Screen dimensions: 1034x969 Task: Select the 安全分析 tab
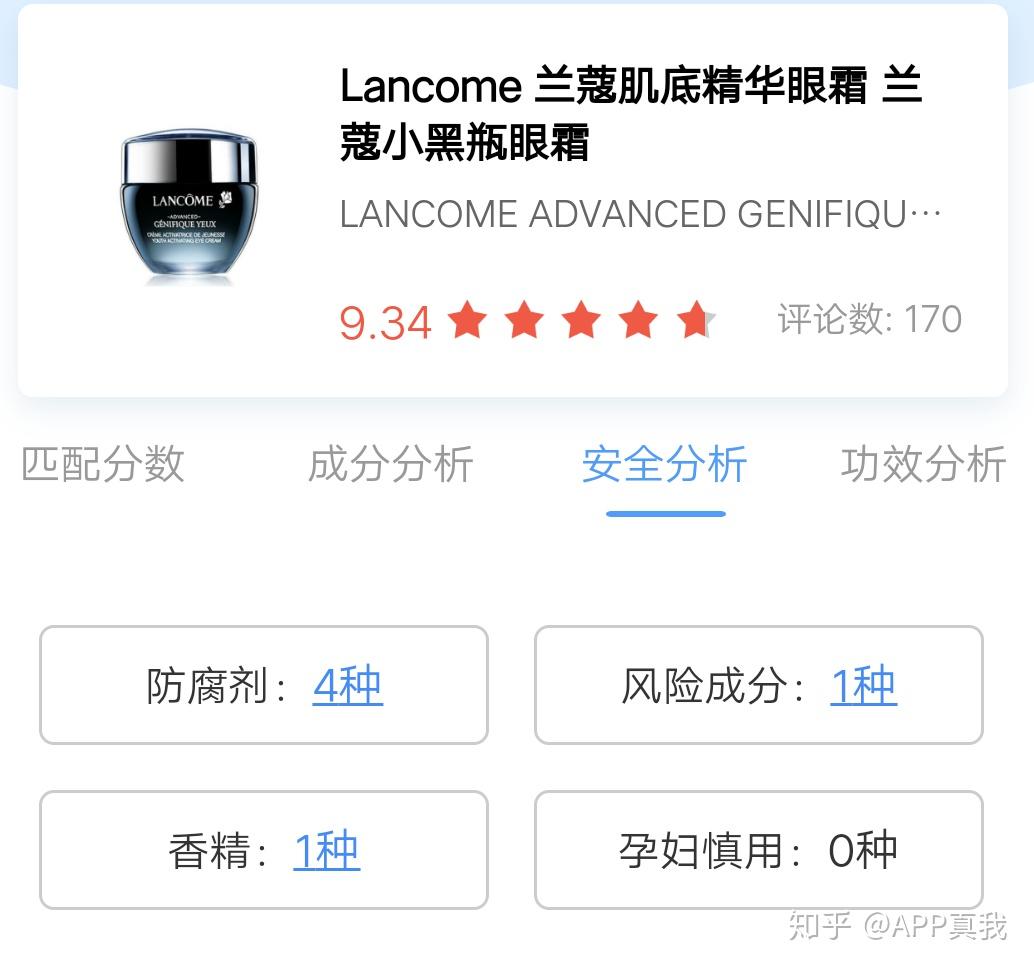point(665,465)
